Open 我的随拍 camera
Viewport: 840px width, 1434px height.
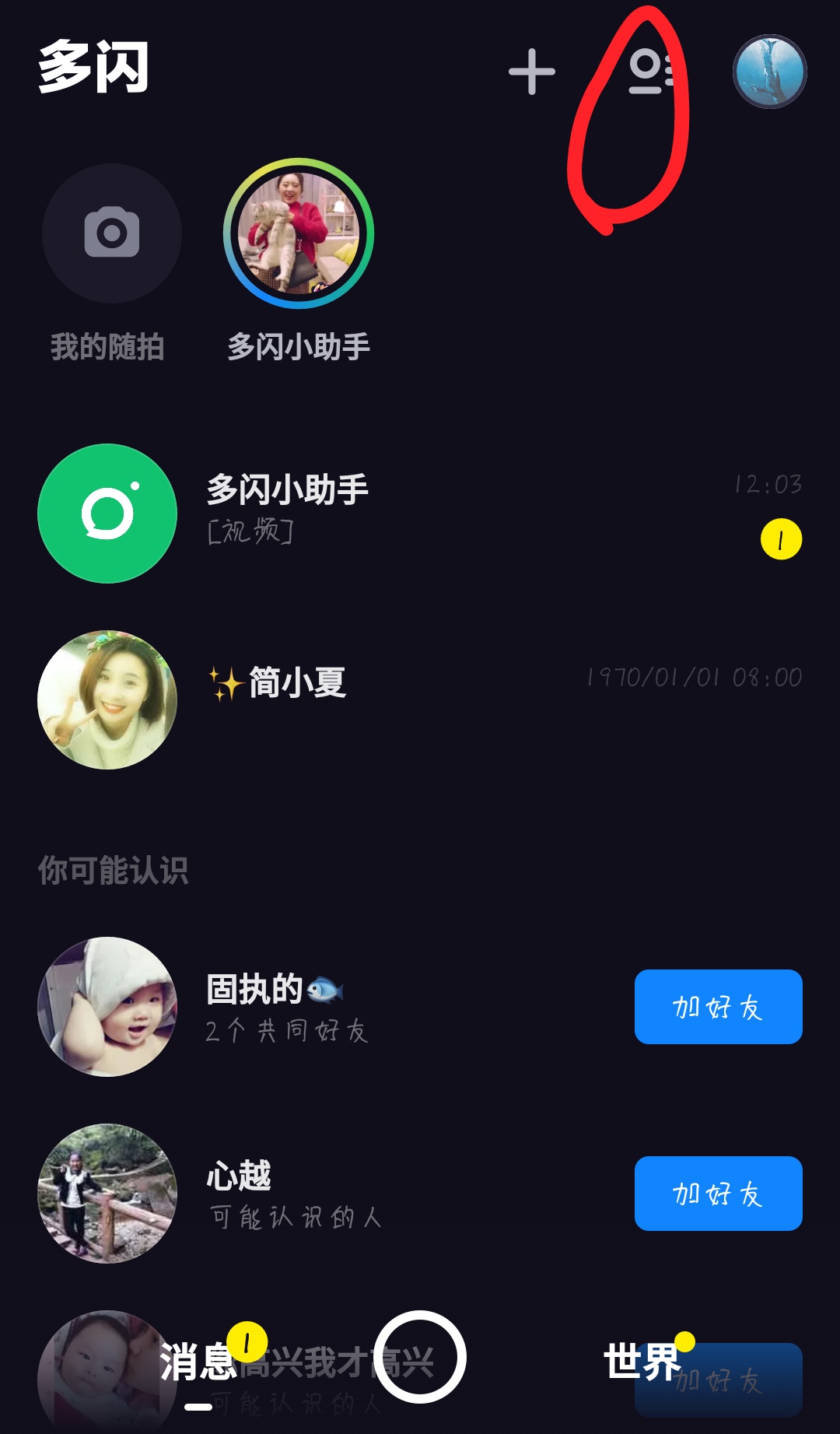click(x=111, y=233)
